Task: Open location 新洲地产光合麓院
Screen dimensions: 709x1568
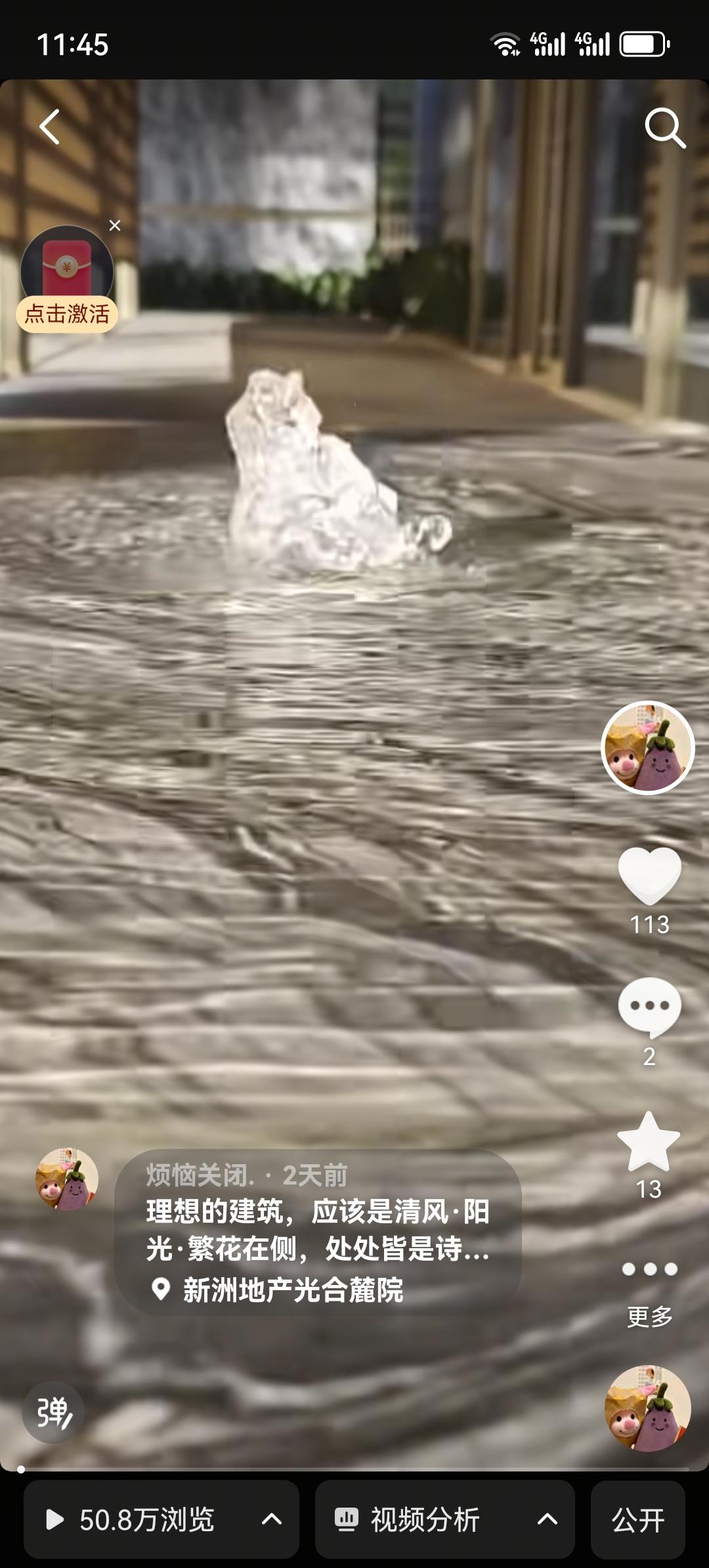Action: 292,1290
